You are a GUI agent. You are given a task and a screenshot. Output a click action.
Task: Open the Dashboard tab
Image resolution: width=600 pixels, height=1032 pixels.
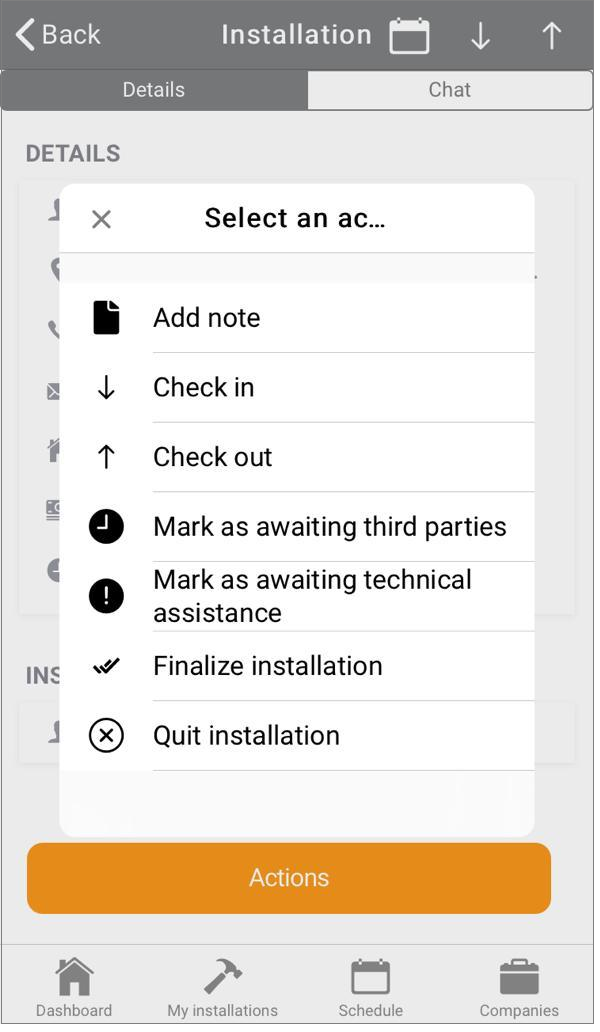(74, 987)
